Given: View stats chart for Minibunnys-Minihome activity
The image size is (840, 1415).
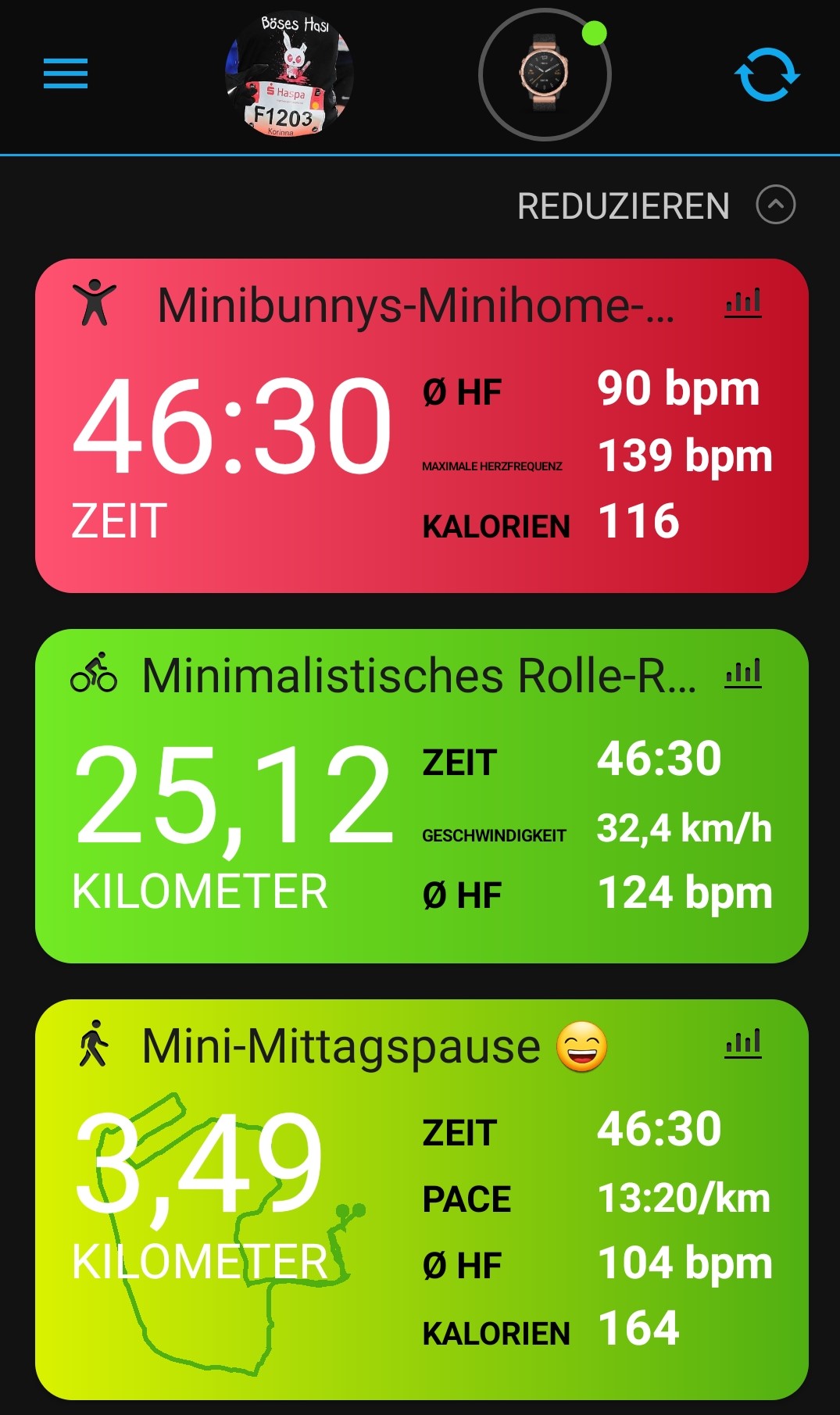Looking at the screenshot, I should pyautogui.click(x=743, y=302).
